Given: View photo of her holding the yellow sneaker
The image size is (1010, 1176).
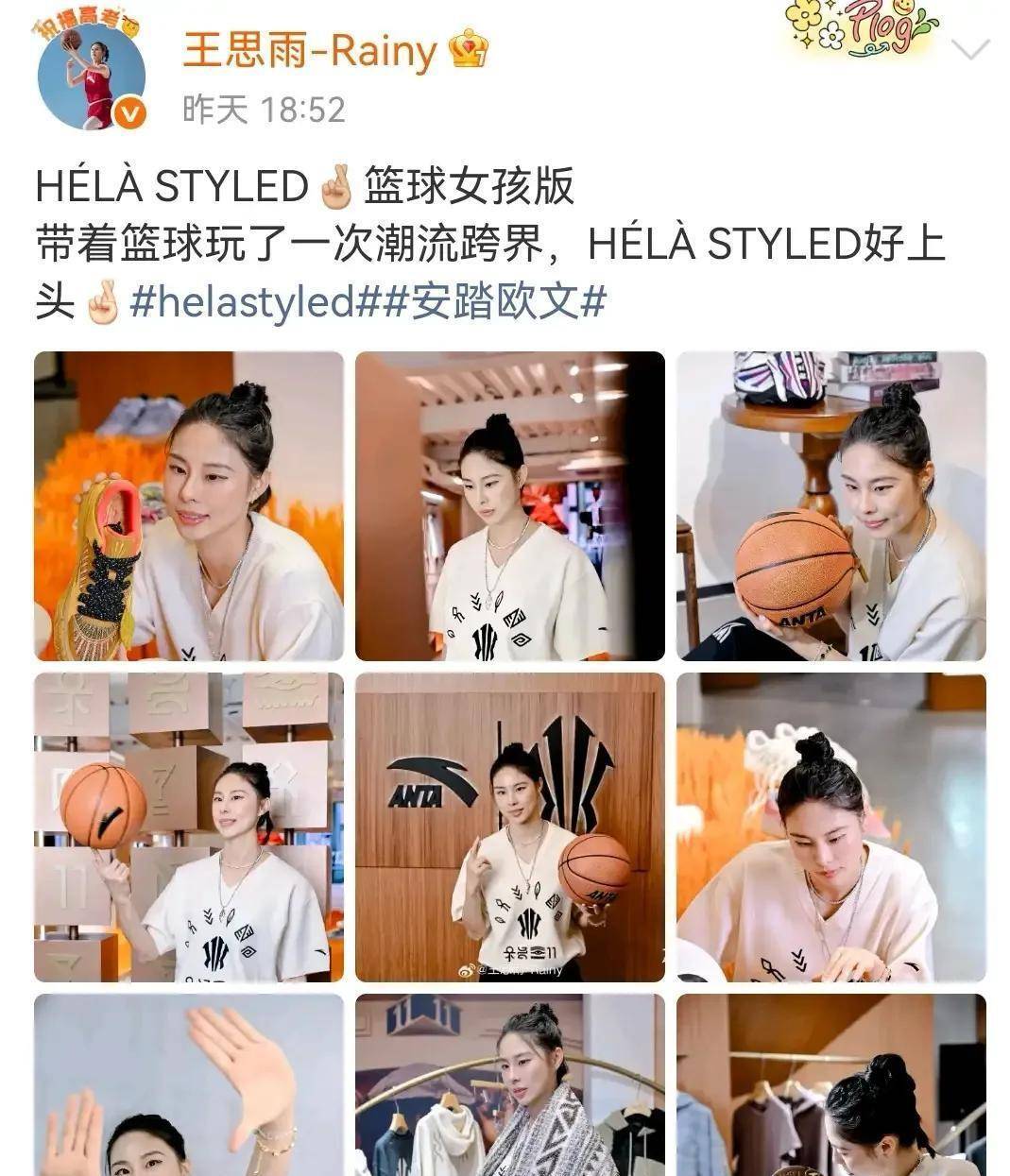Looking at the screenshot, I should coord(189,506).
